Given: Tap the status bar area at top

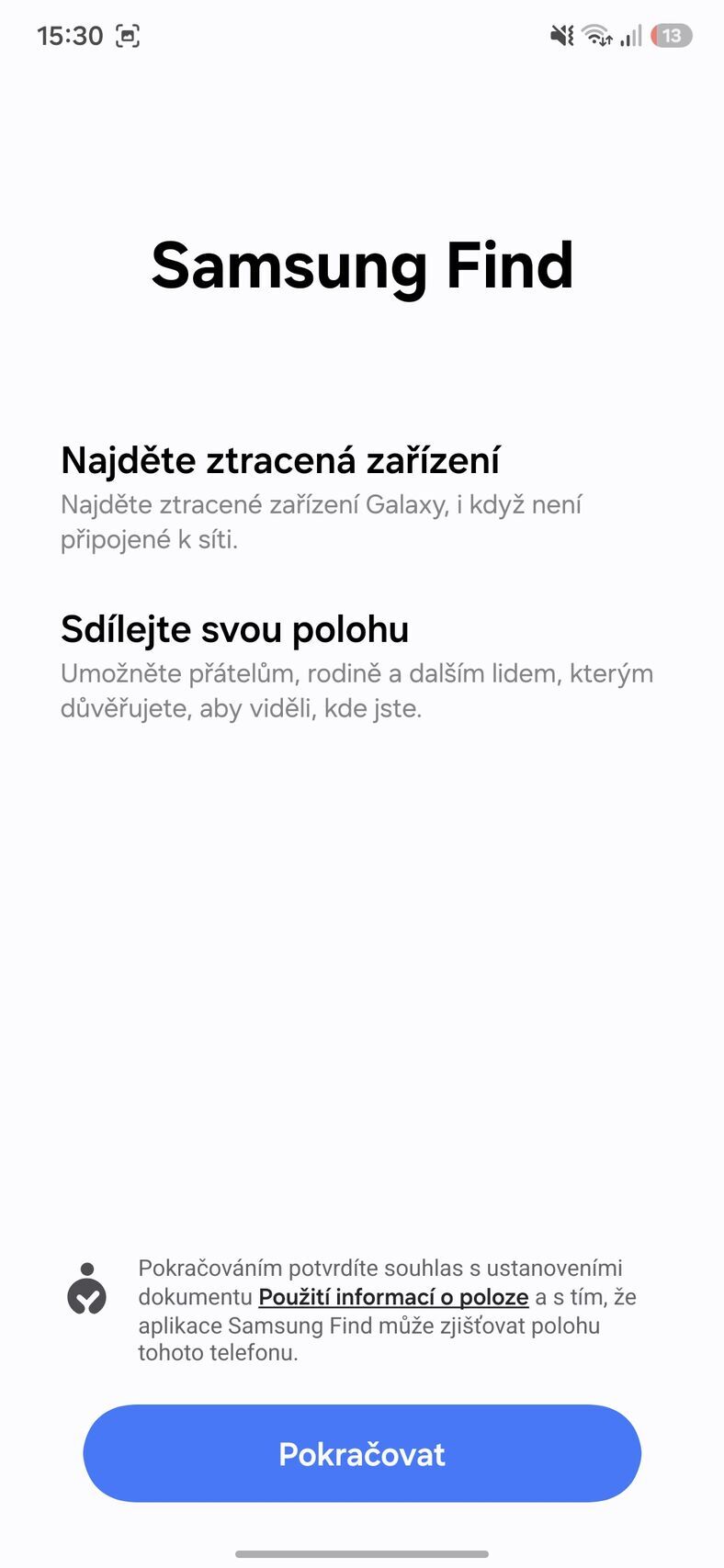Looking at the screenshot, I should point(362,36).
